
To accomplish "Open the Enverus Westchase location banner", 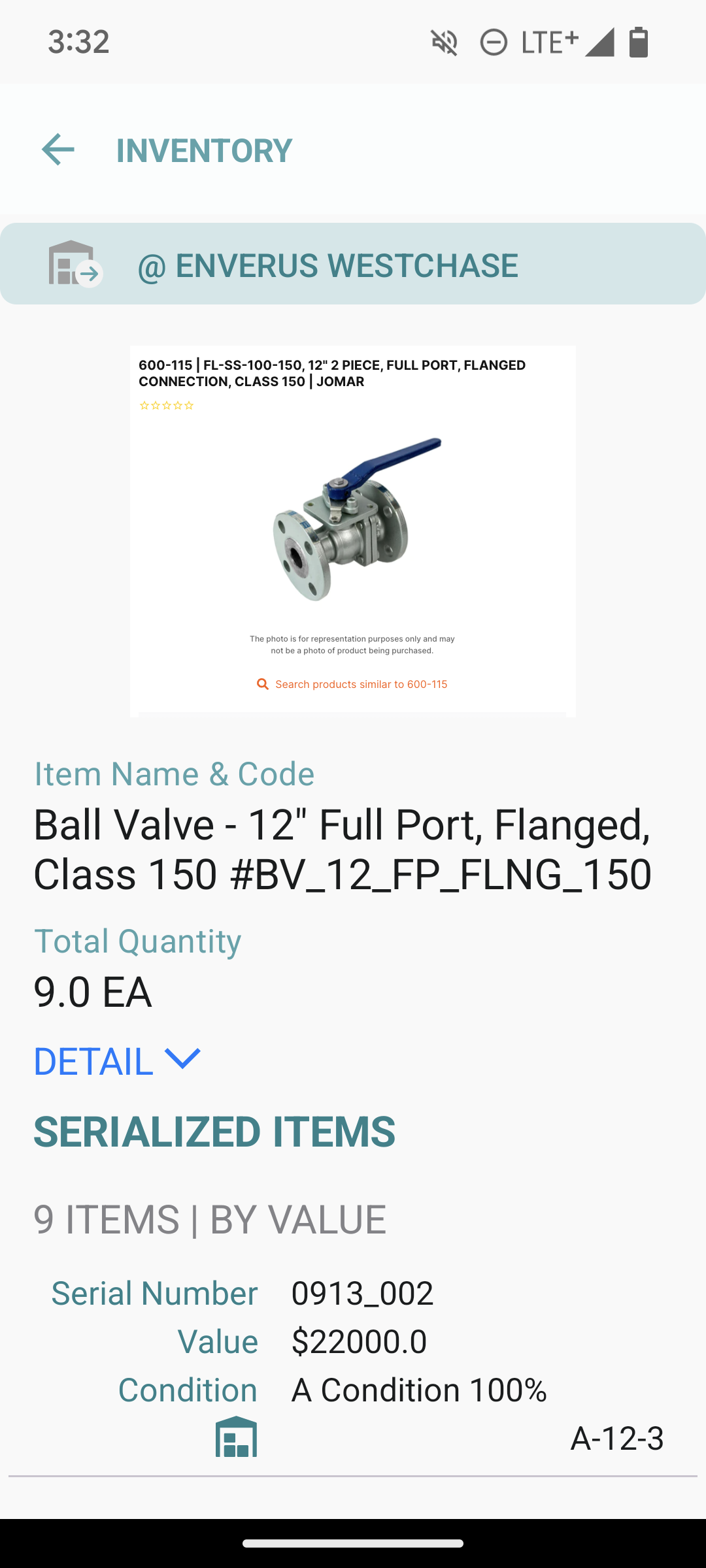I will (353, 265).
